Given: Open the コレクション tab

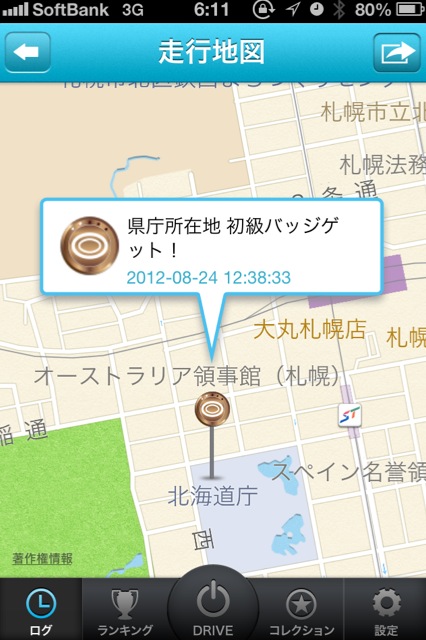Looking at the screenshot, I should tap(301, 609).
